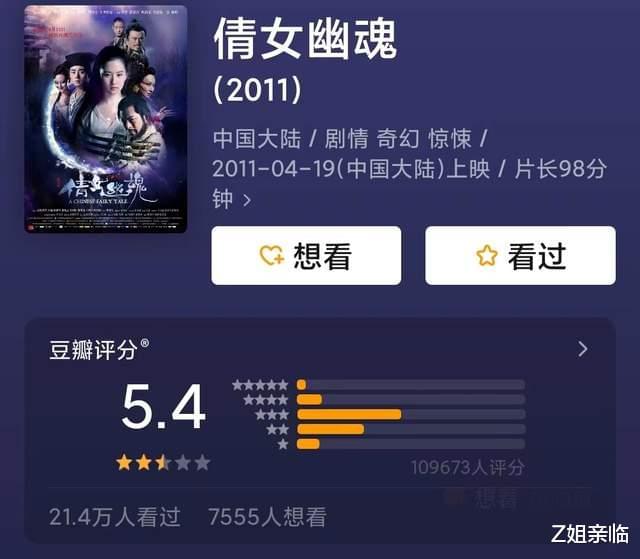Mark the movie as 想看
Image resolution: width=640 pixels, height=559 pixels.
(306, 256)
